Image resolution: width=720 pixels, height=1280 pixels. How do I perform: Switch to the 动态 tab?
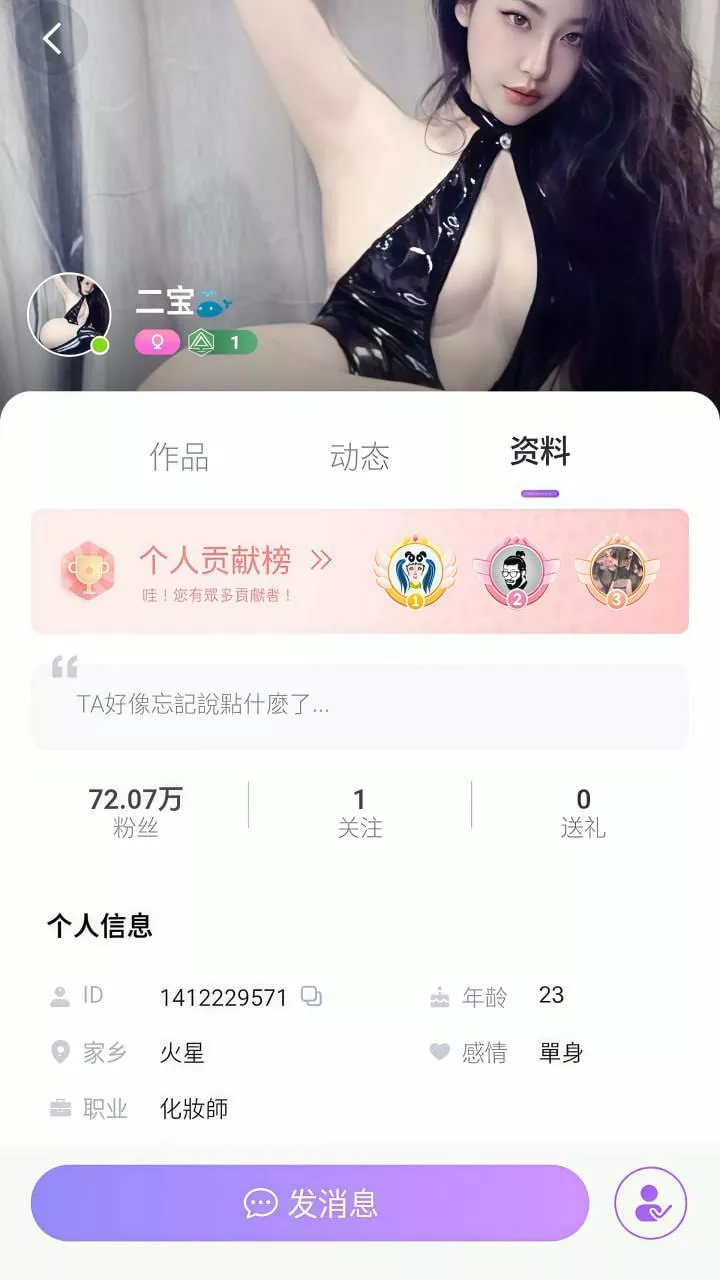tap(359, 457)
